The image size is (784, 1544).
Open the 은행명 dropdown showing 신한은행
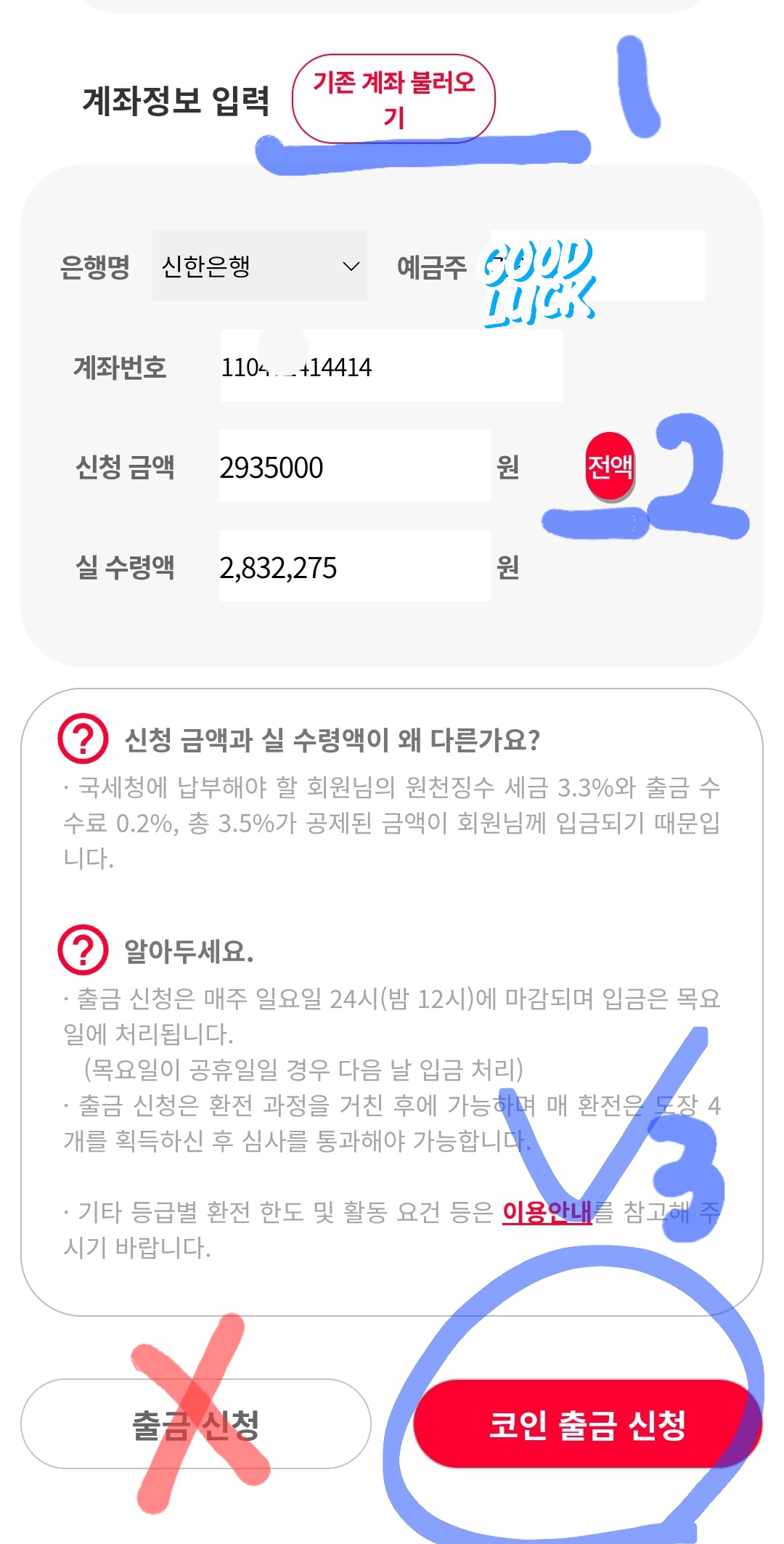[259, 266]
